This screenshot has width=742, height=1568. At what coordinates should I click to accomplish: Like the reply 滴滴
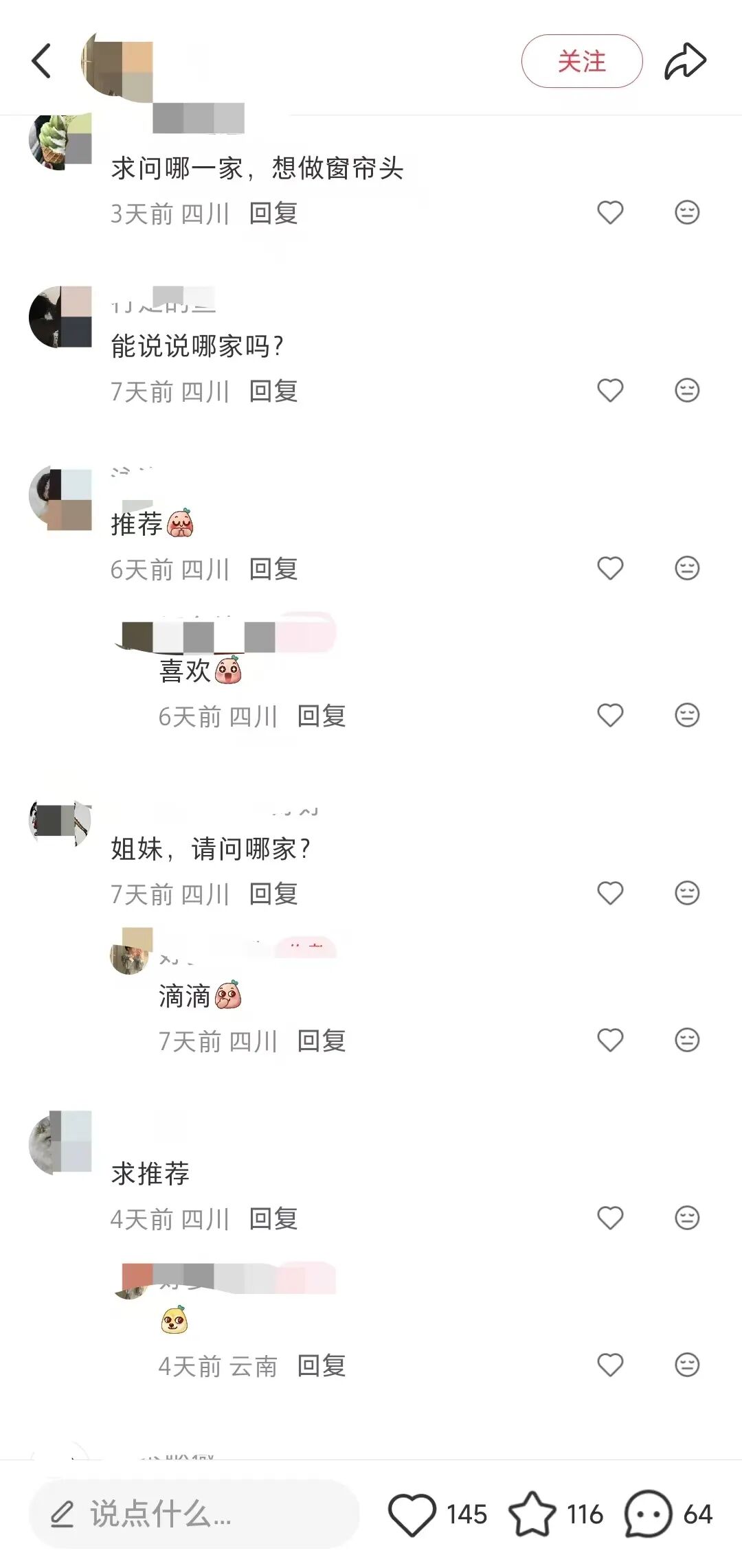(x=609, y=1040)
